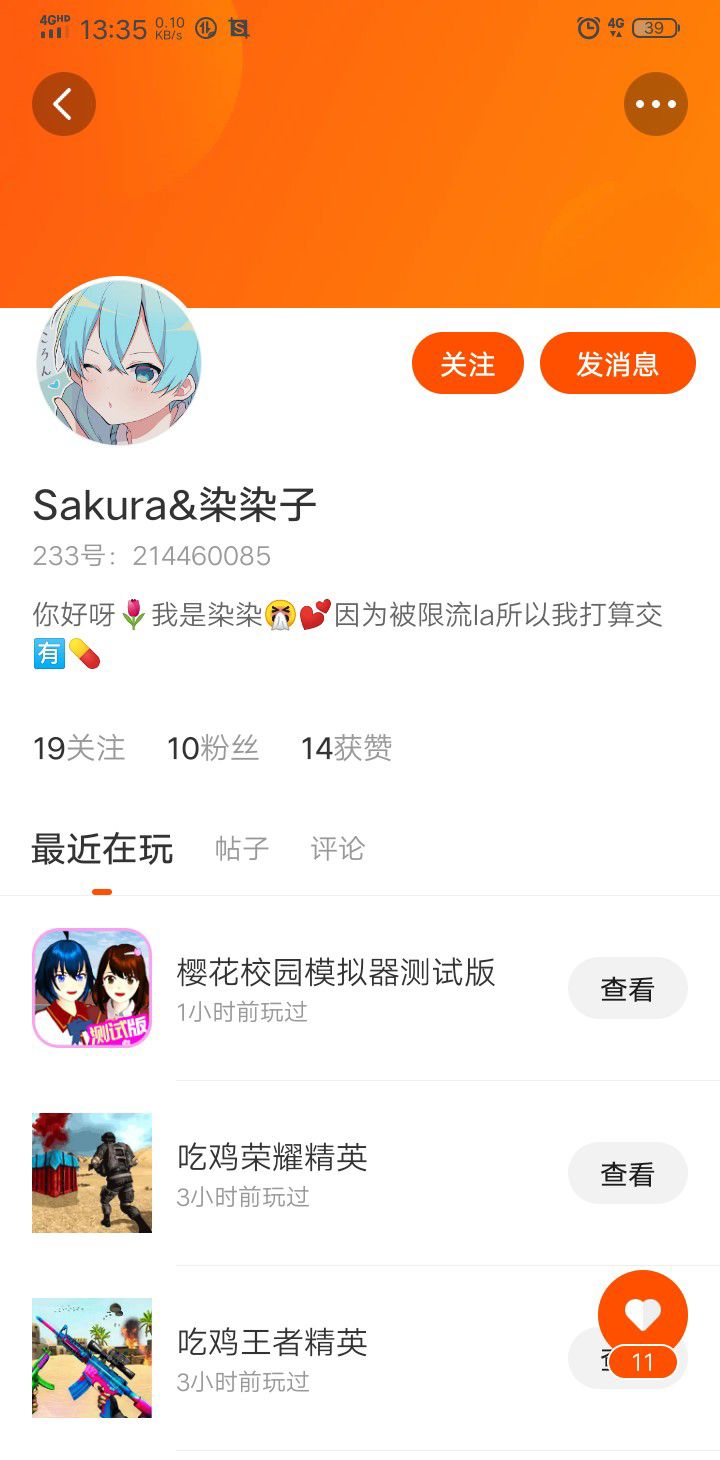This screenshot has height=1460, width=720.
Task: Go back using the top-left arrow
Action: click(x=64, y=104)
